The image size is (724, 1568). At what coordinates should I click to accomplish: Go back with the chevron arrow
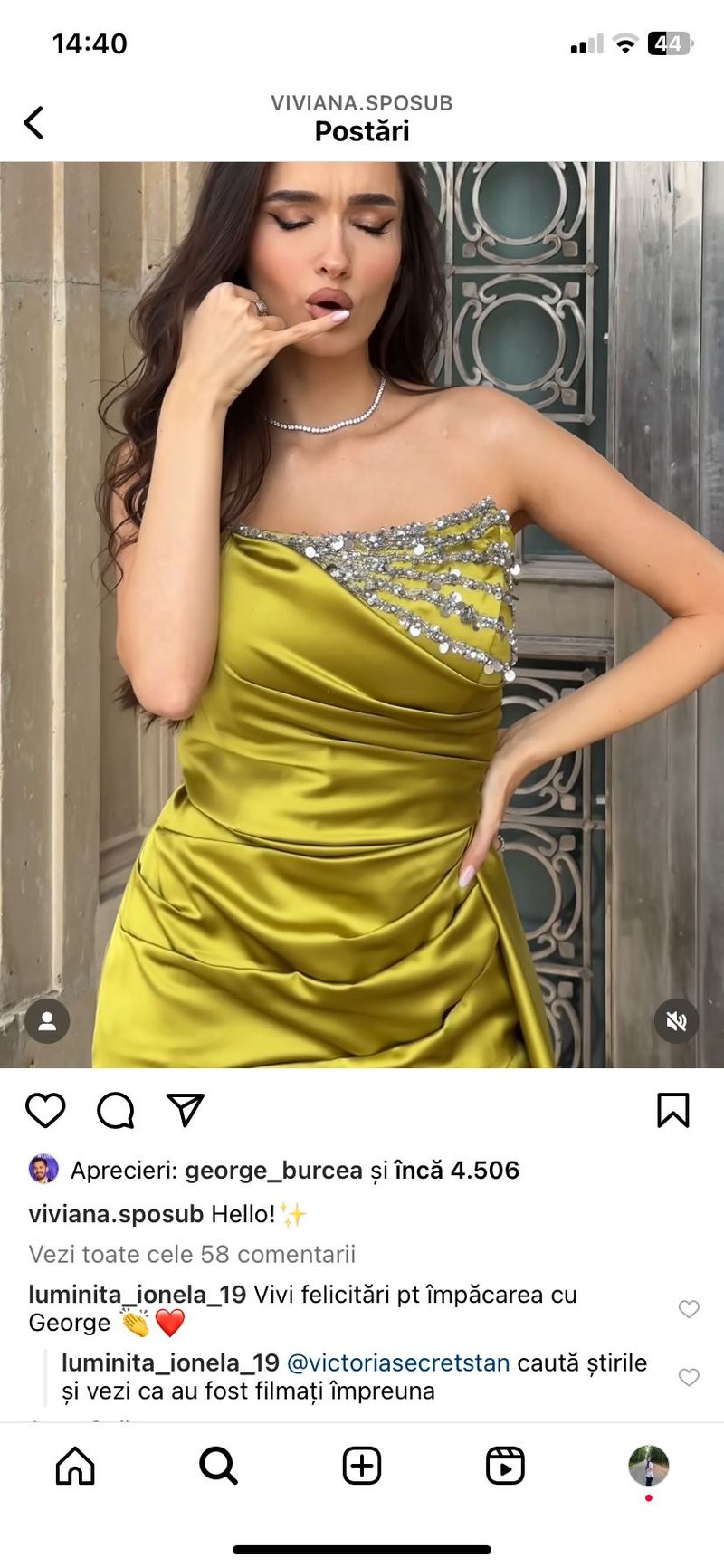34,122
